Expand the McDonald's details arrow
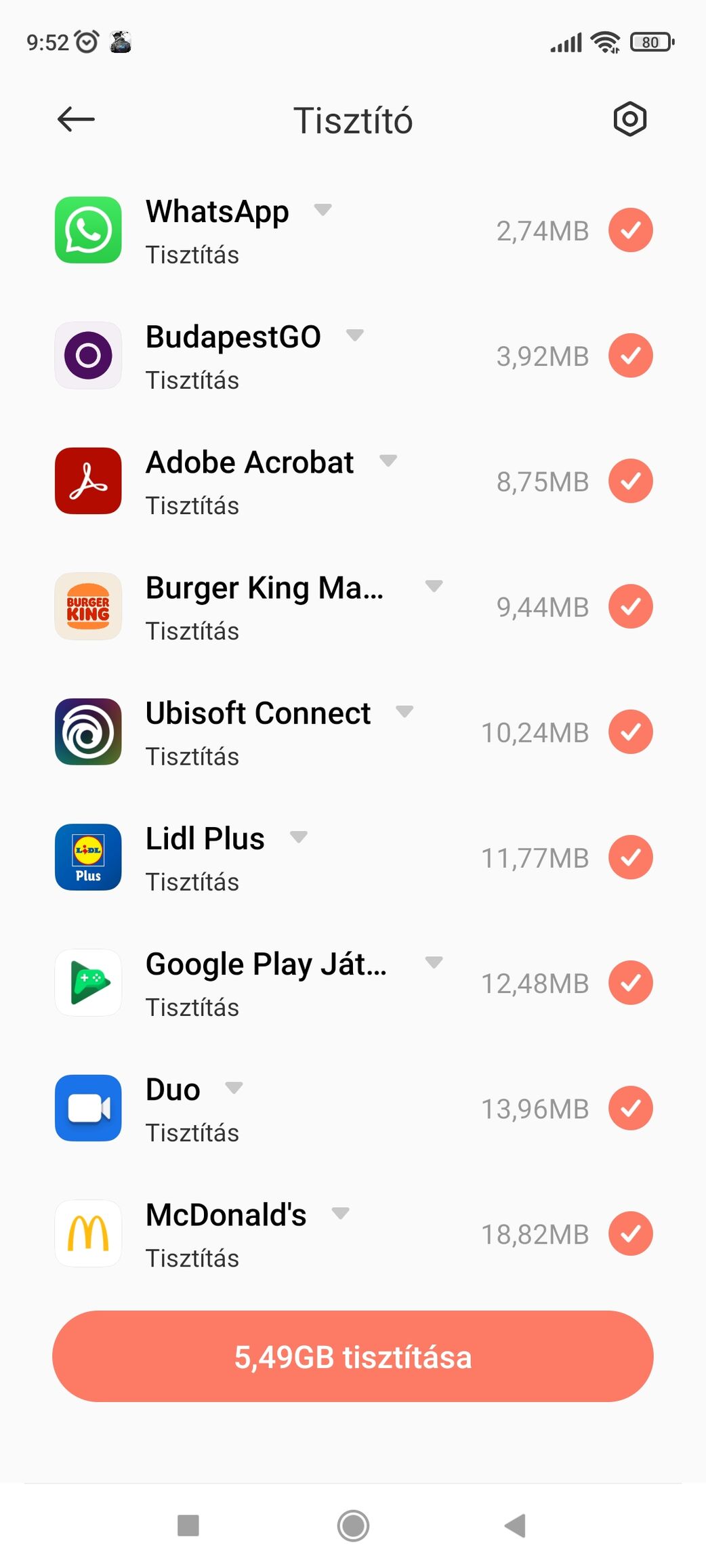Viewport: 706px width, 1568px height. (x=341, y=1213)
